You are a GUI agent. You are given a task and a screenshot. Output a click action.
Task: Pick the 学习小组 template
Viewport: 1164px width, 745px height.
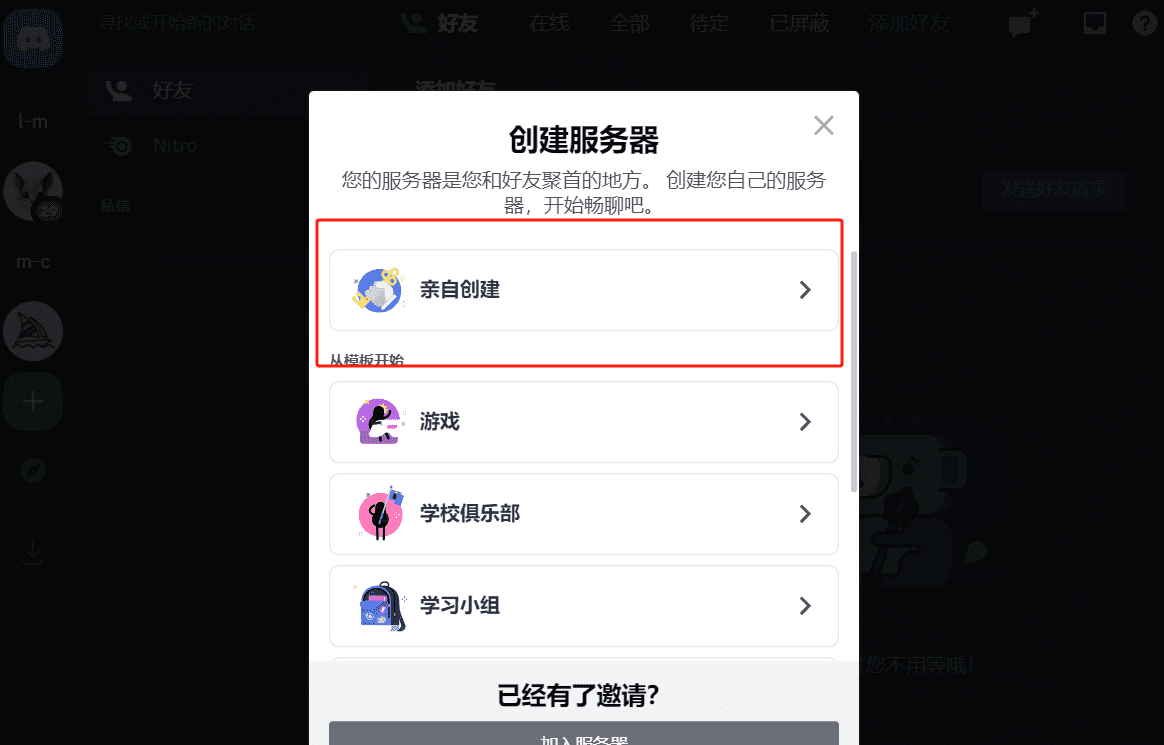[583, 606]
